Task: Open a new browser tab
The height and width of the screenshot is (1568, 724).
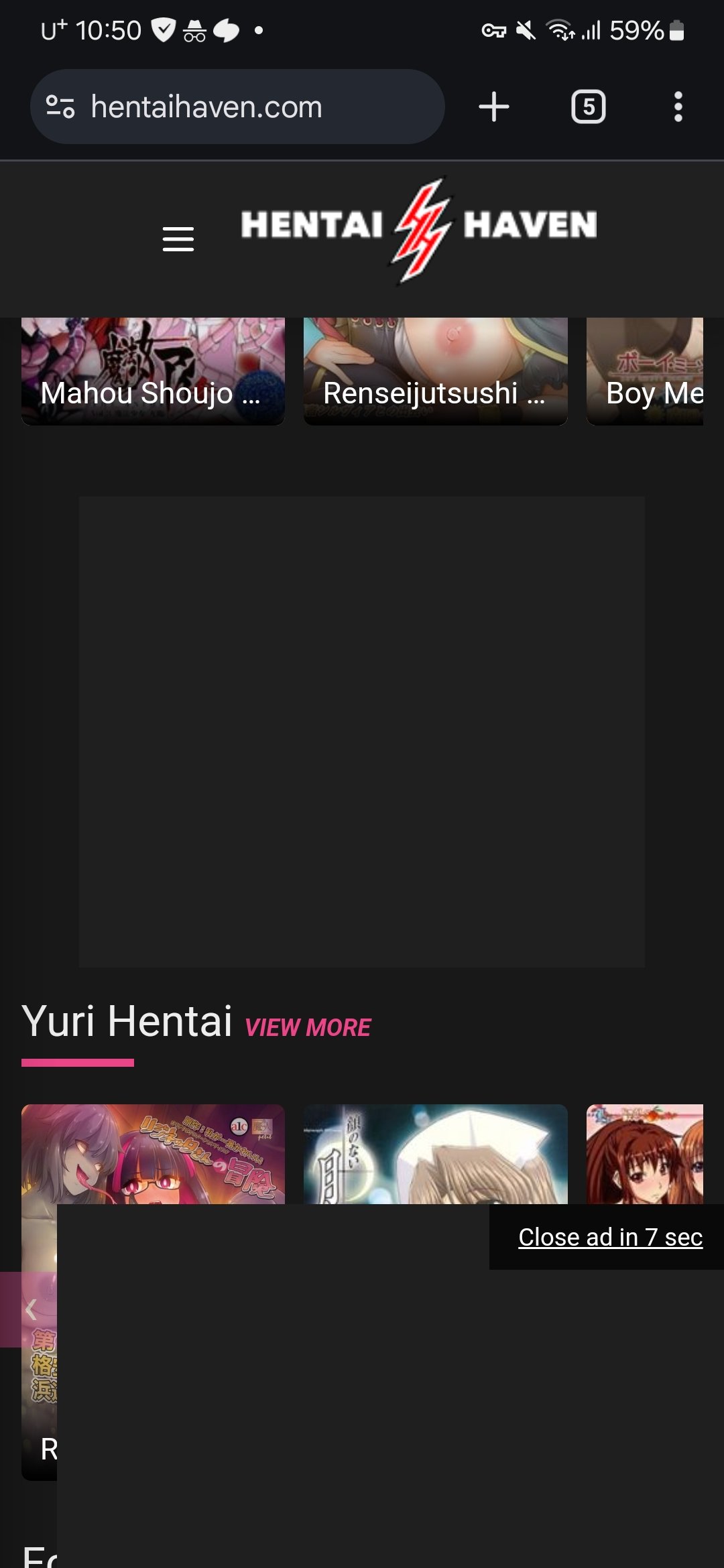Action: pyautogui.click(x=494, y=107)
